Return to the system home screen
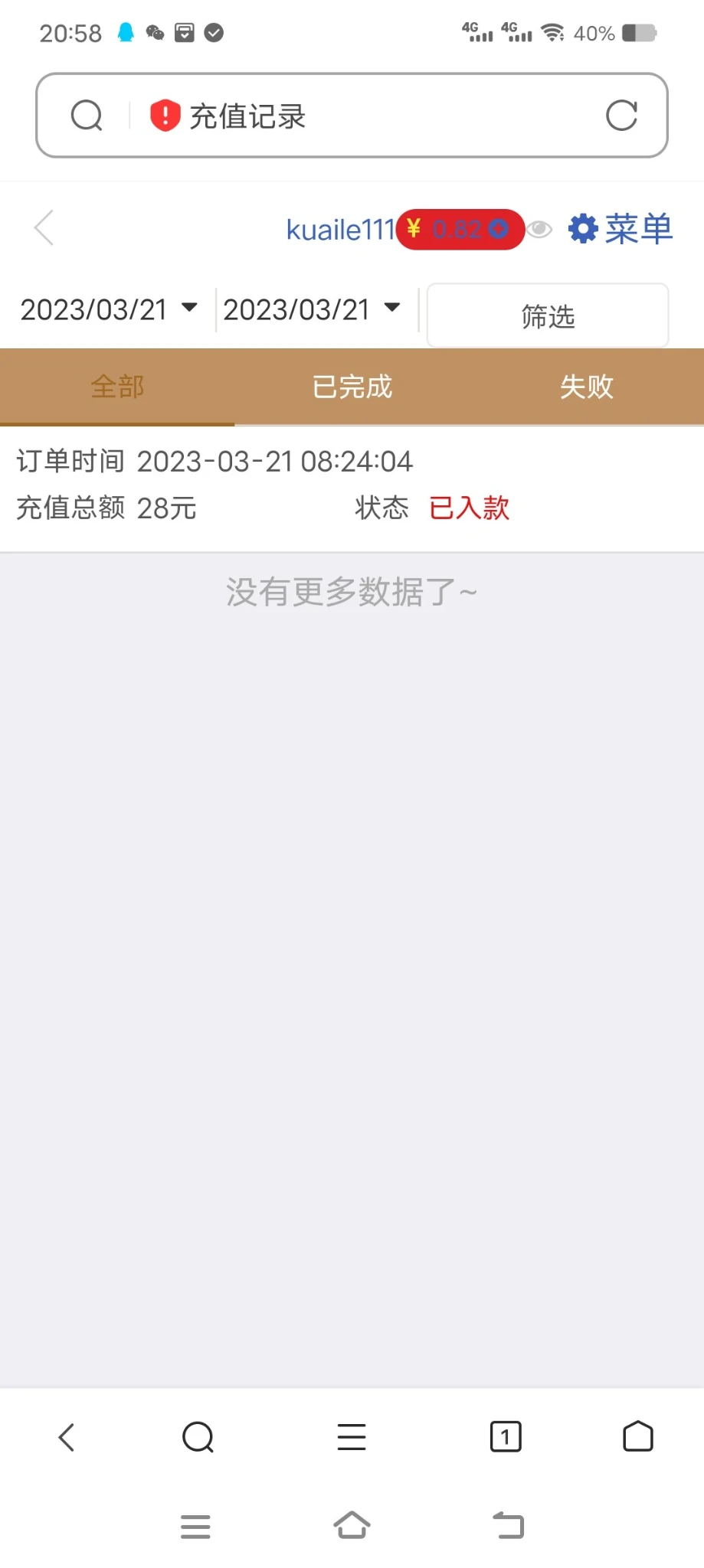 (352, 1525)
